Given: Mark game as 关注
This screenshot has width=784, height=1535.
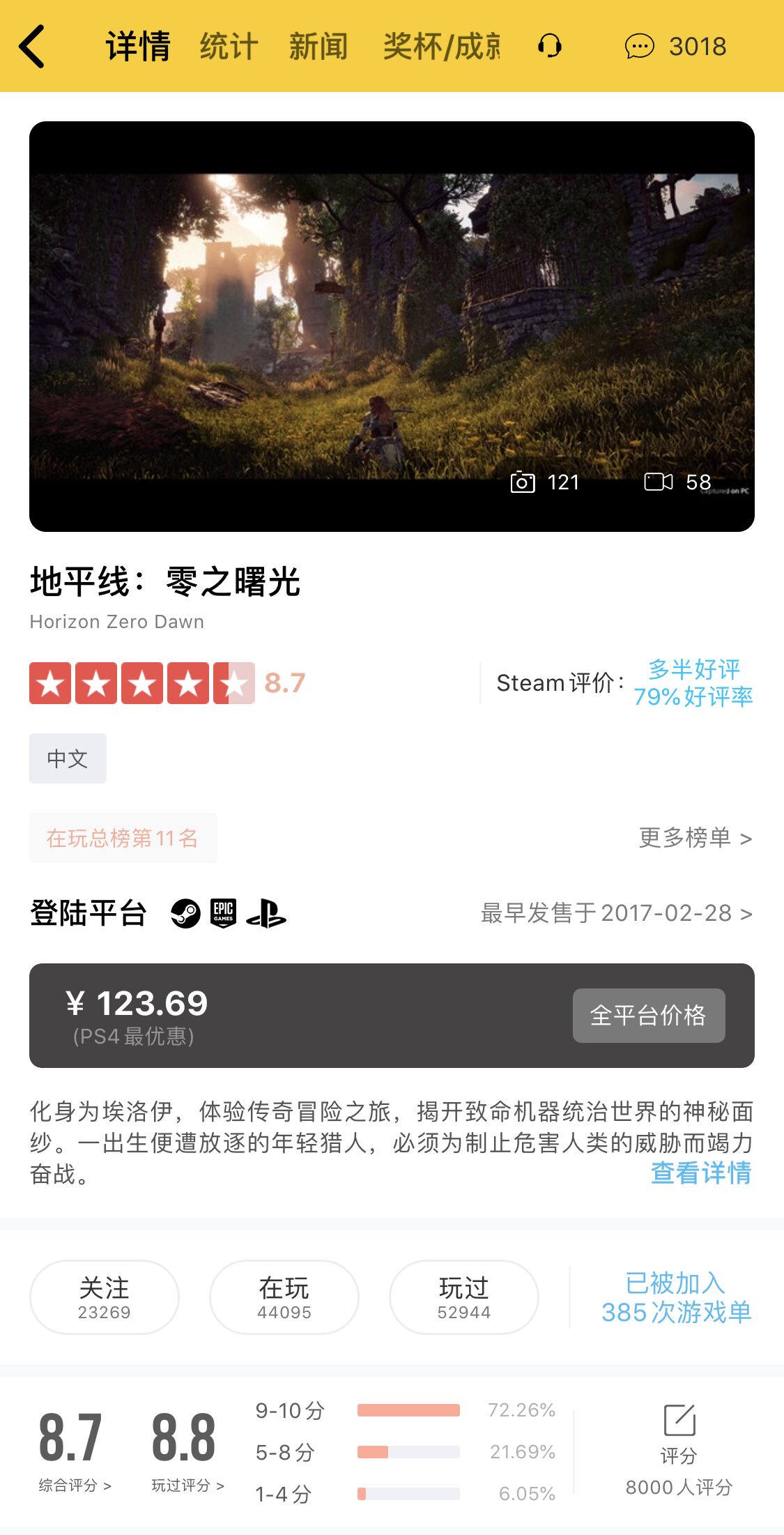Looking at the screenshot, I should click(x=105, y=1297).
